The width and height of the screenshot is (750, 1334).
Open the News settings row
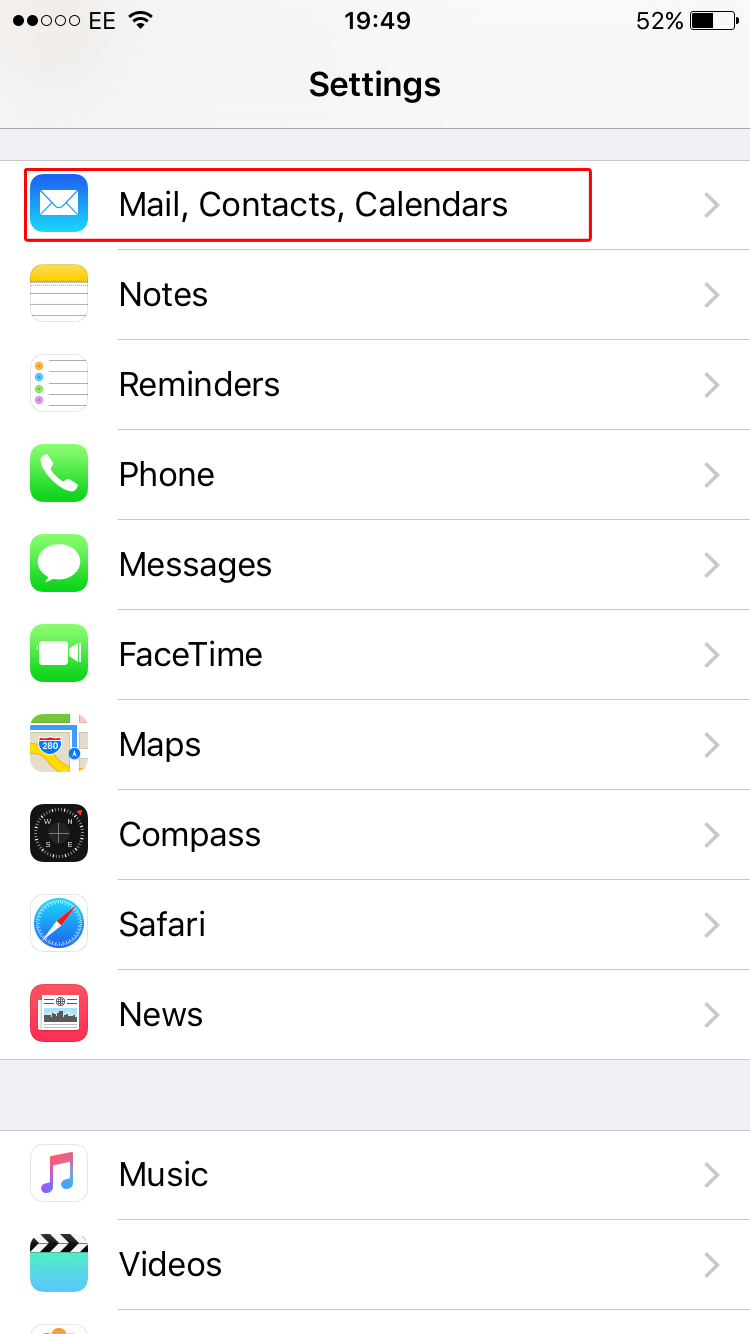375,1015
